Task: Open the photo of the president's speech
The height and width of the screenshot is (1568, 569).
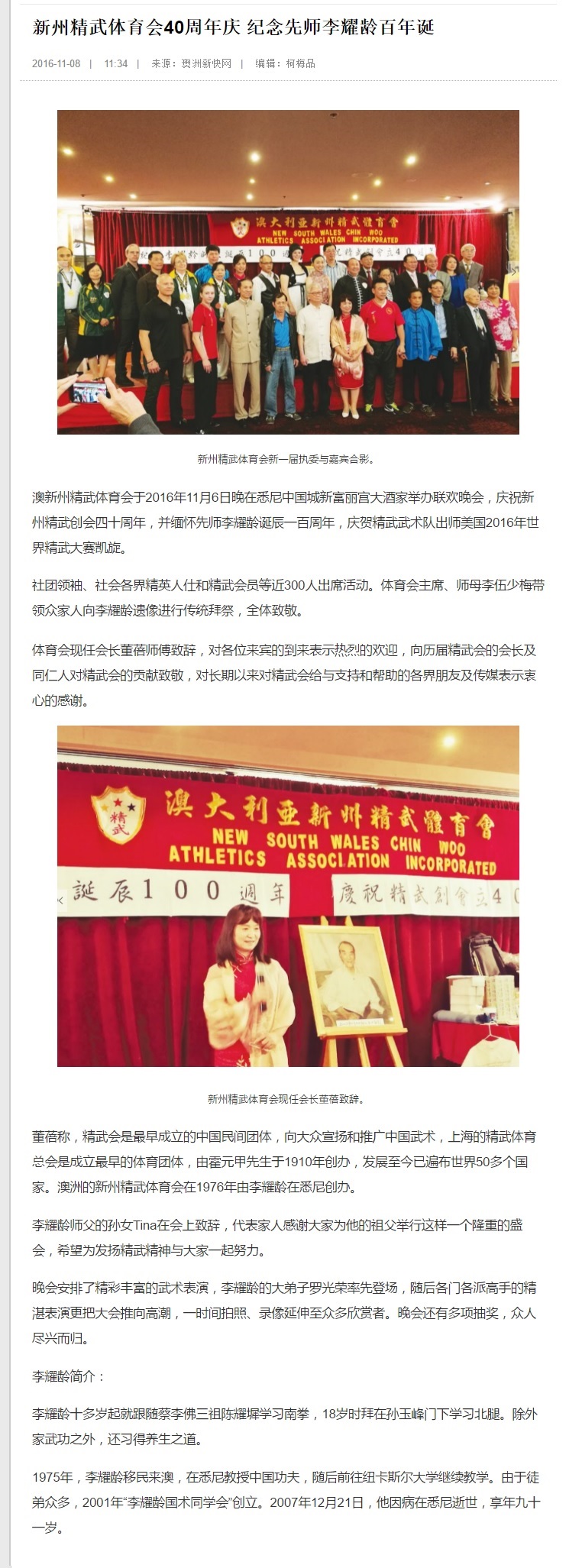Action: click(288, 896)
